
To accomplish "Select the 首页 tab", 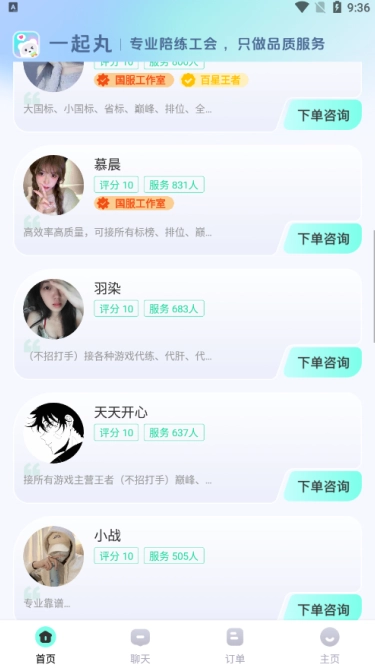I will [46, 646].
